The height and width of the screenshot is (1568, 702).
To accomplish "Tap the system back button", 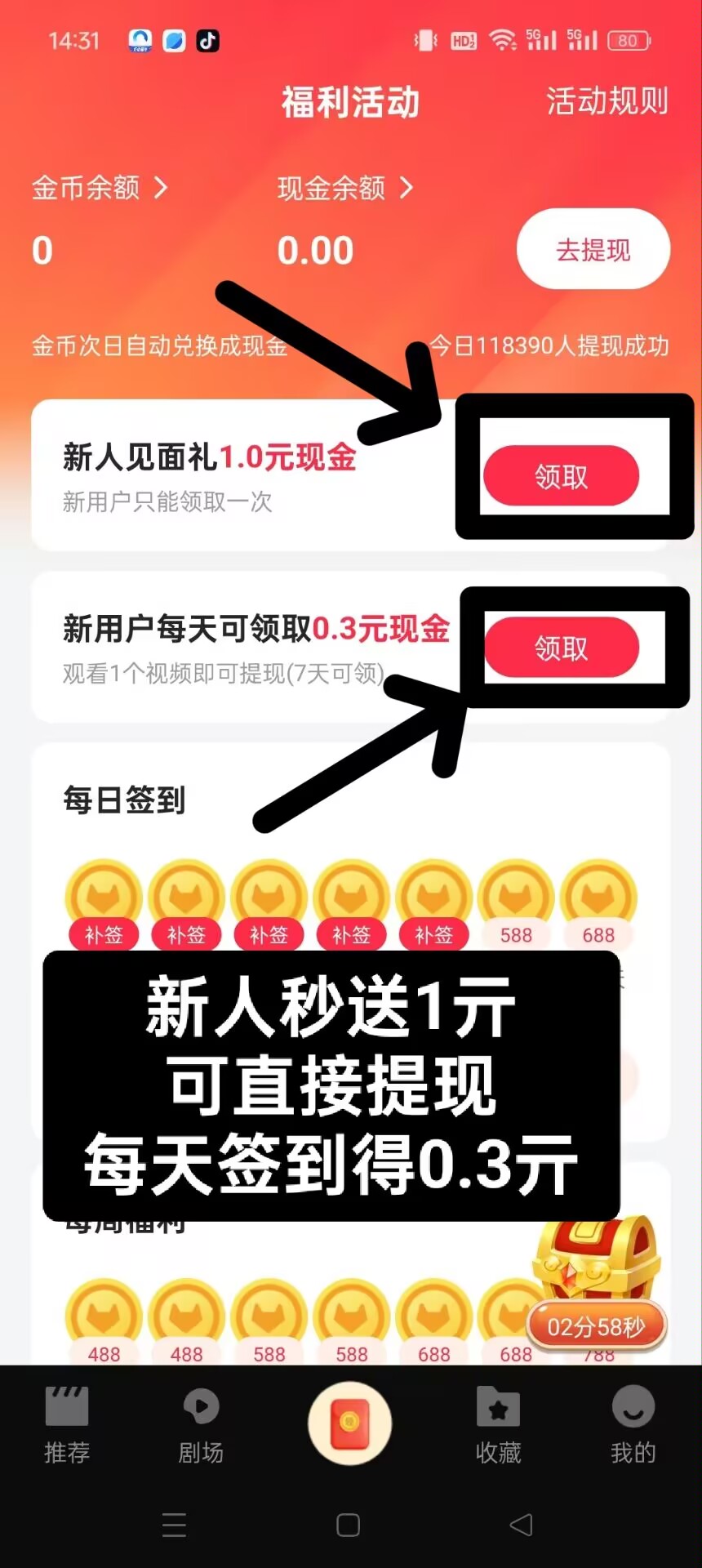I will [x=521, y=1525].
